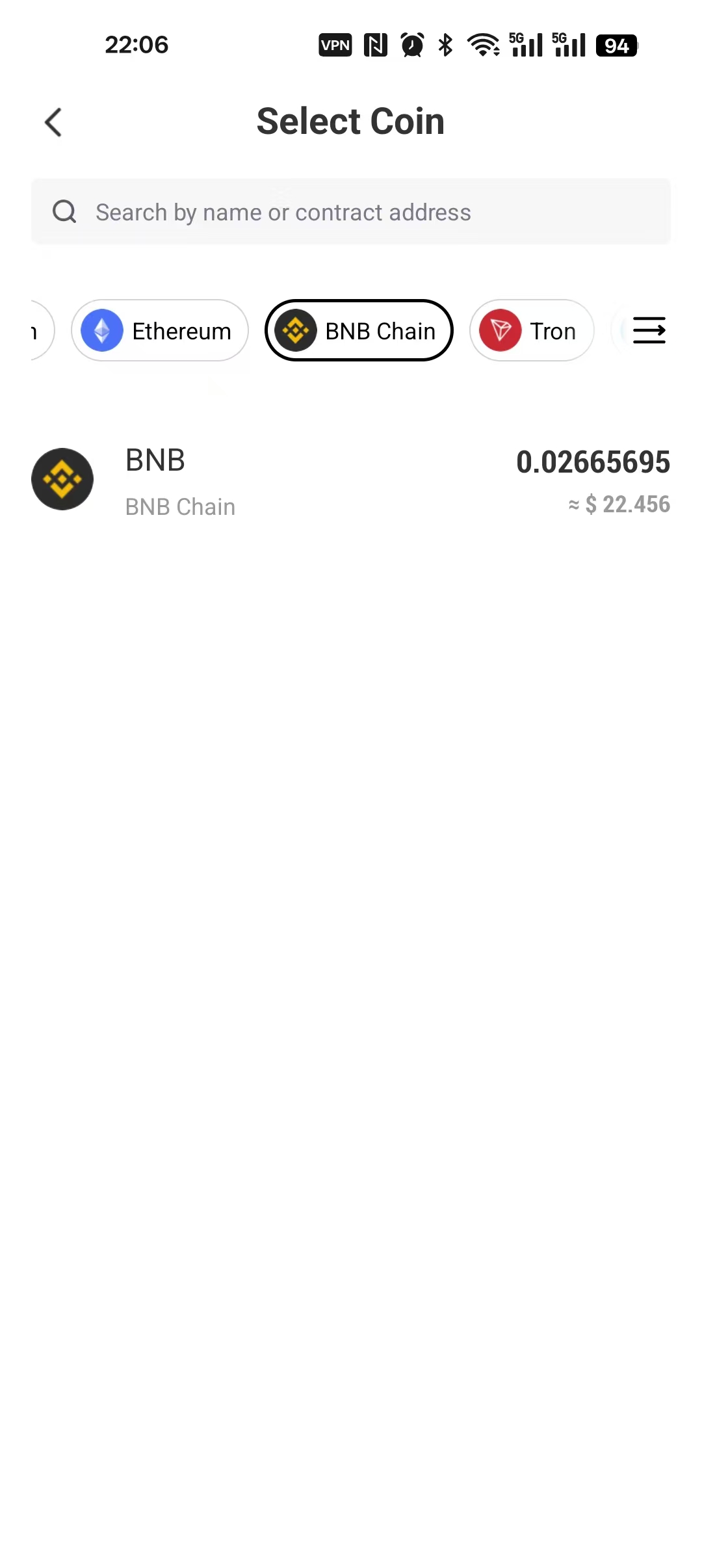
Task: Focus the name or contract address search
Action: click(x=351, y=212)
